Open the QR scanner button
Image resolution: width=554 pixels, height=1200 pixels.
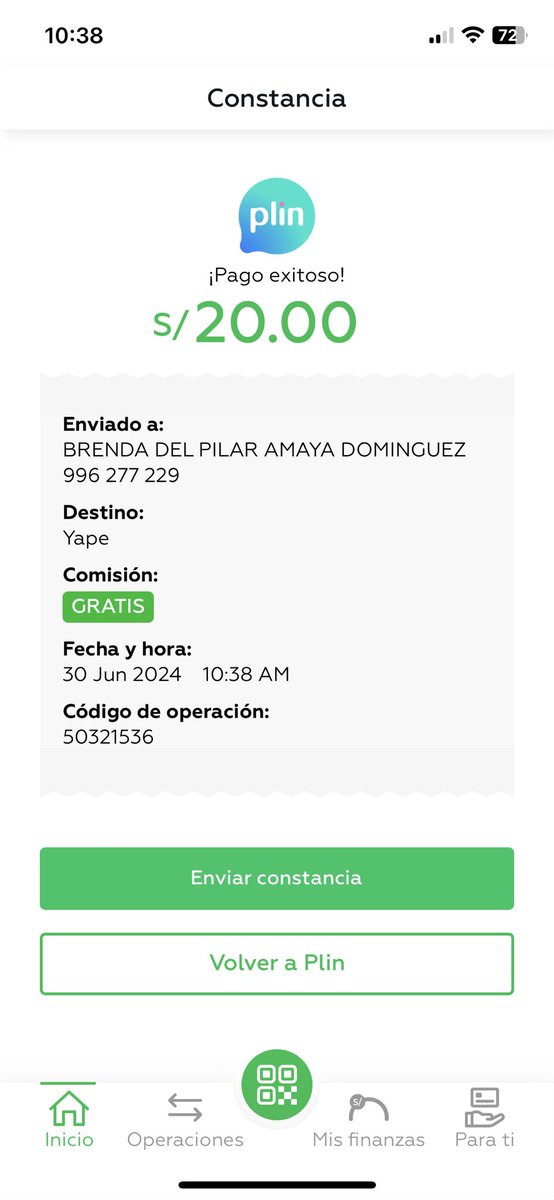click(277, 1085)
